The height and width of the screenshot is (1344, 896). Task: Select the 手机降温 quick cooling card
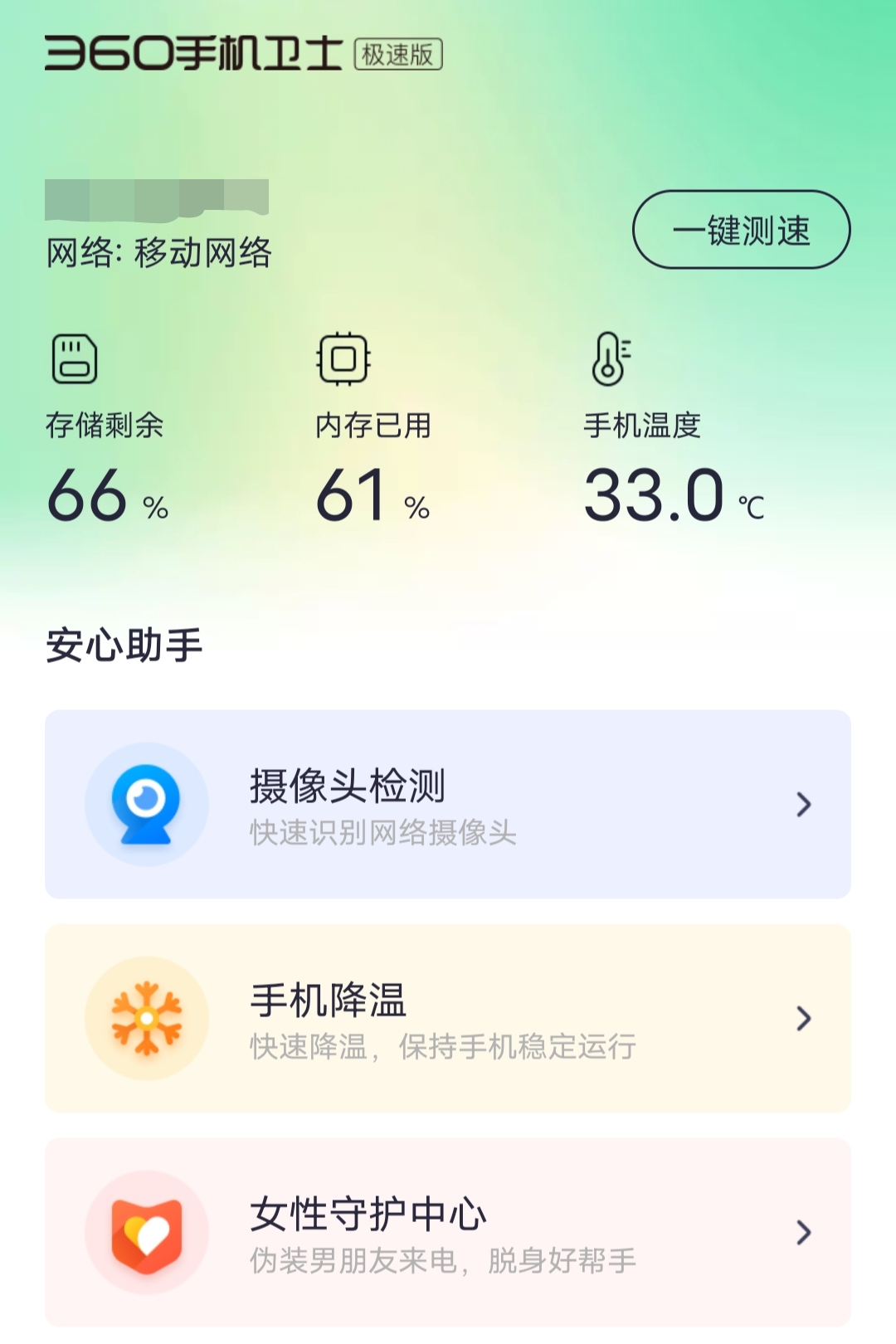tap(448, 1019)
